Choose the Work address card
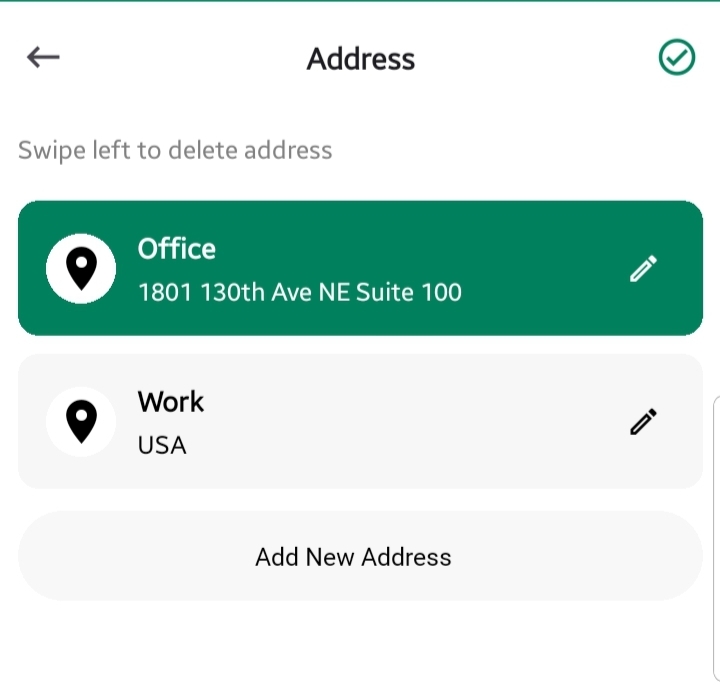The width and height of the screenshot is (720, 686). [x=330, y=421]
